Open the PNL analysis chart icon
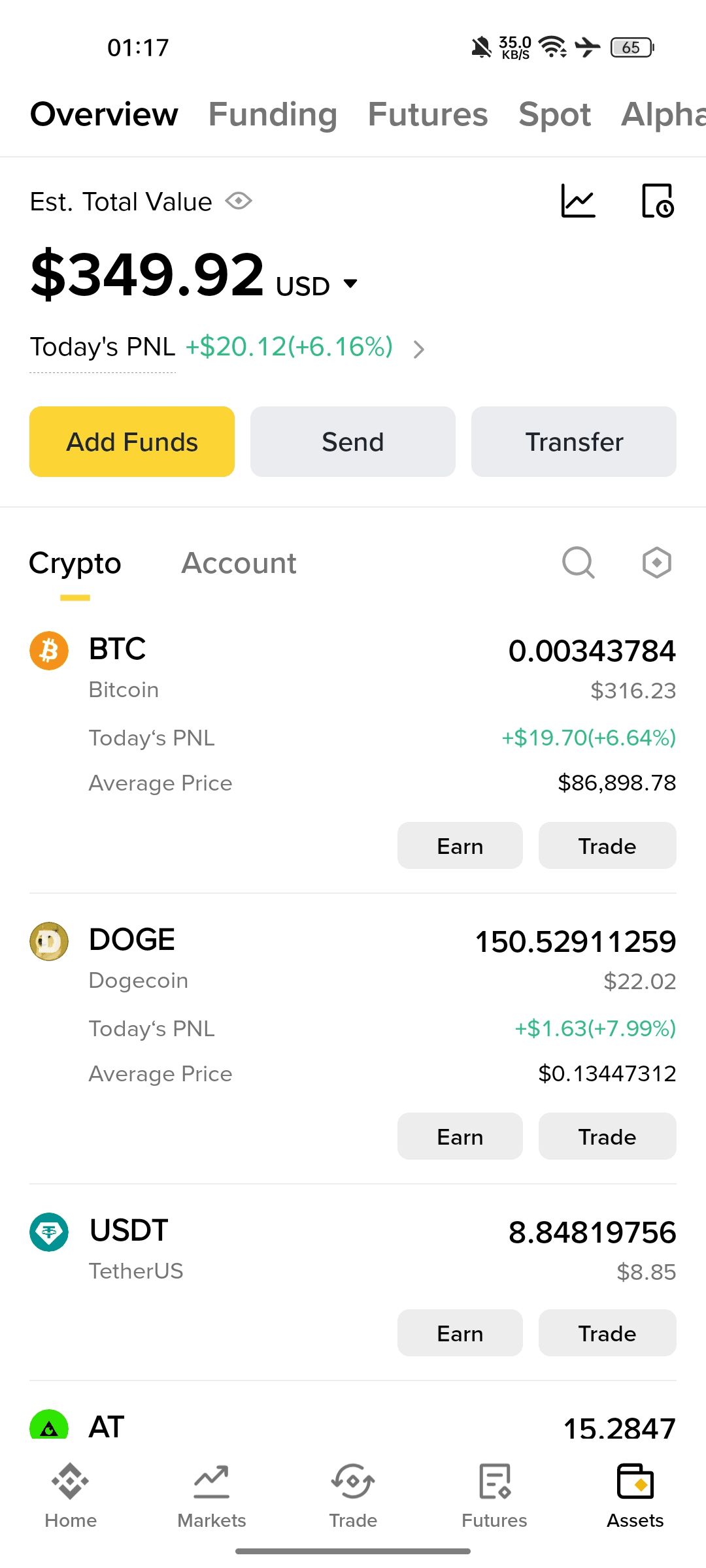 (x=579, y=201)
